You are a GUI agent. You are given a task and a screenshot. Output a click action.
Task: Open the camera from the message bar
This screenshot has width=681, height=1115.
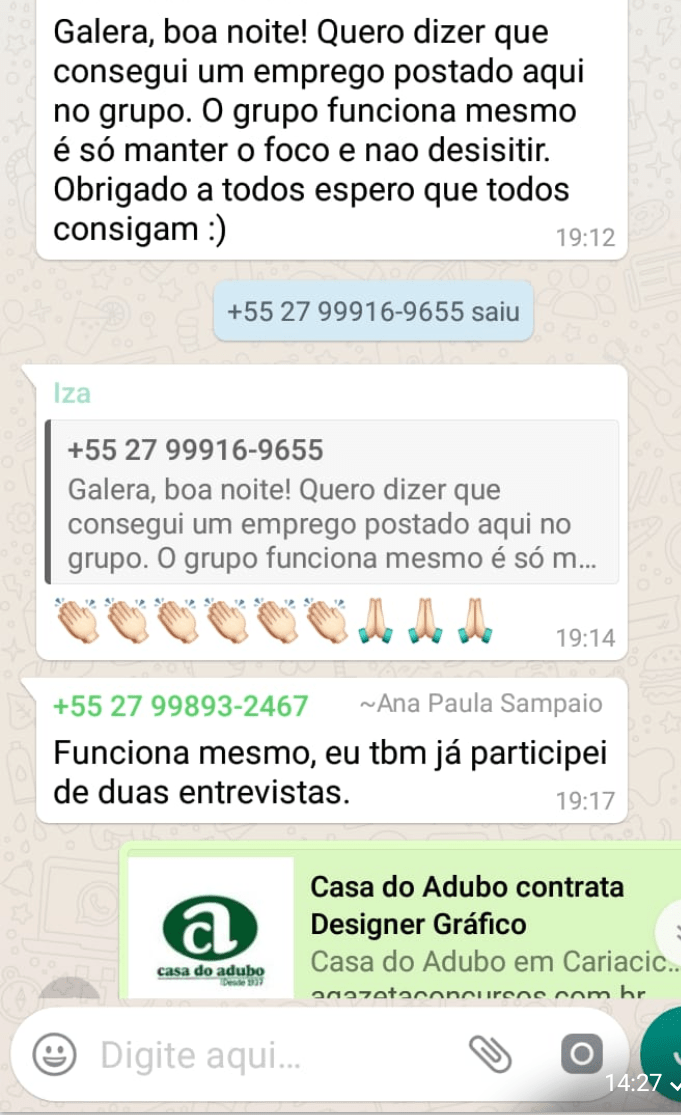581,1053
